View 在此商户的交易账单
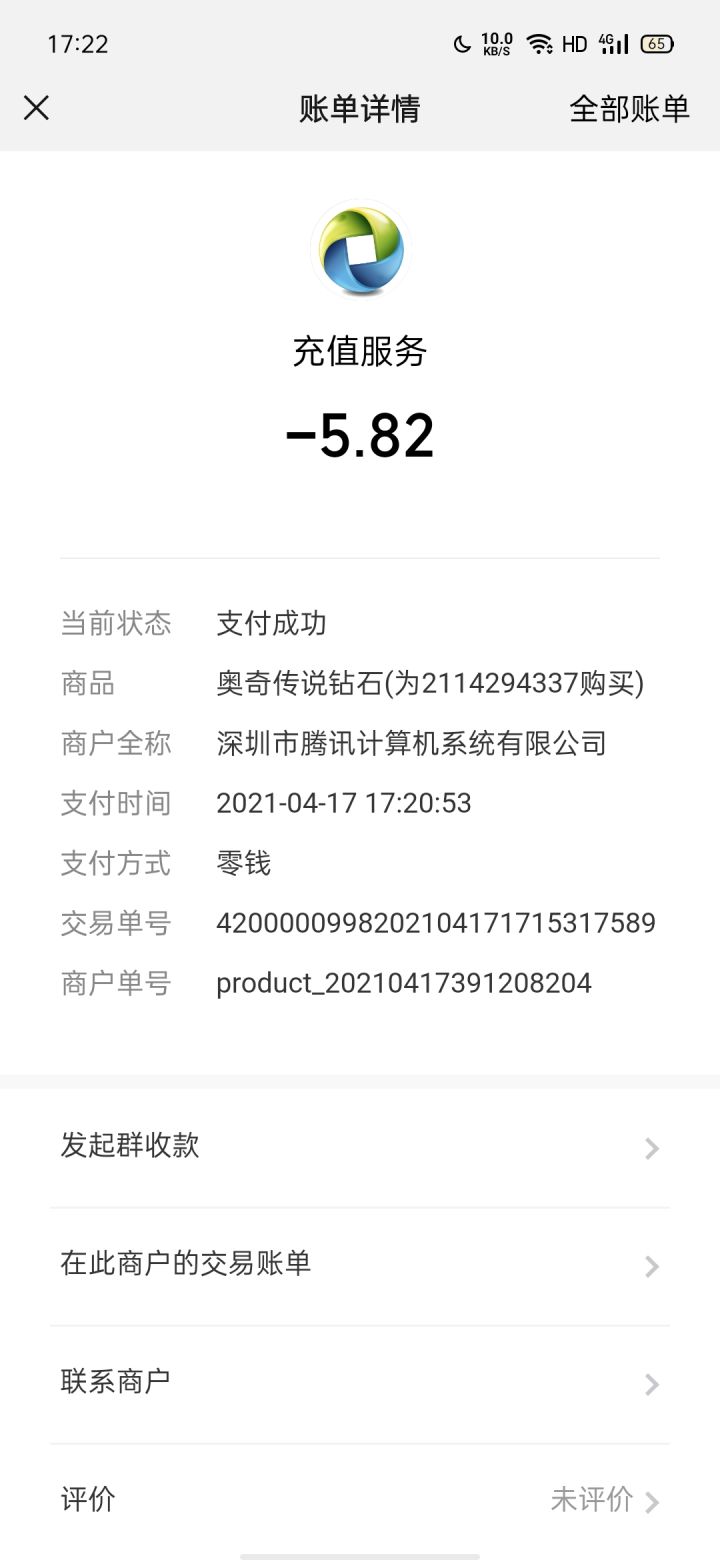 point(360,1265)
